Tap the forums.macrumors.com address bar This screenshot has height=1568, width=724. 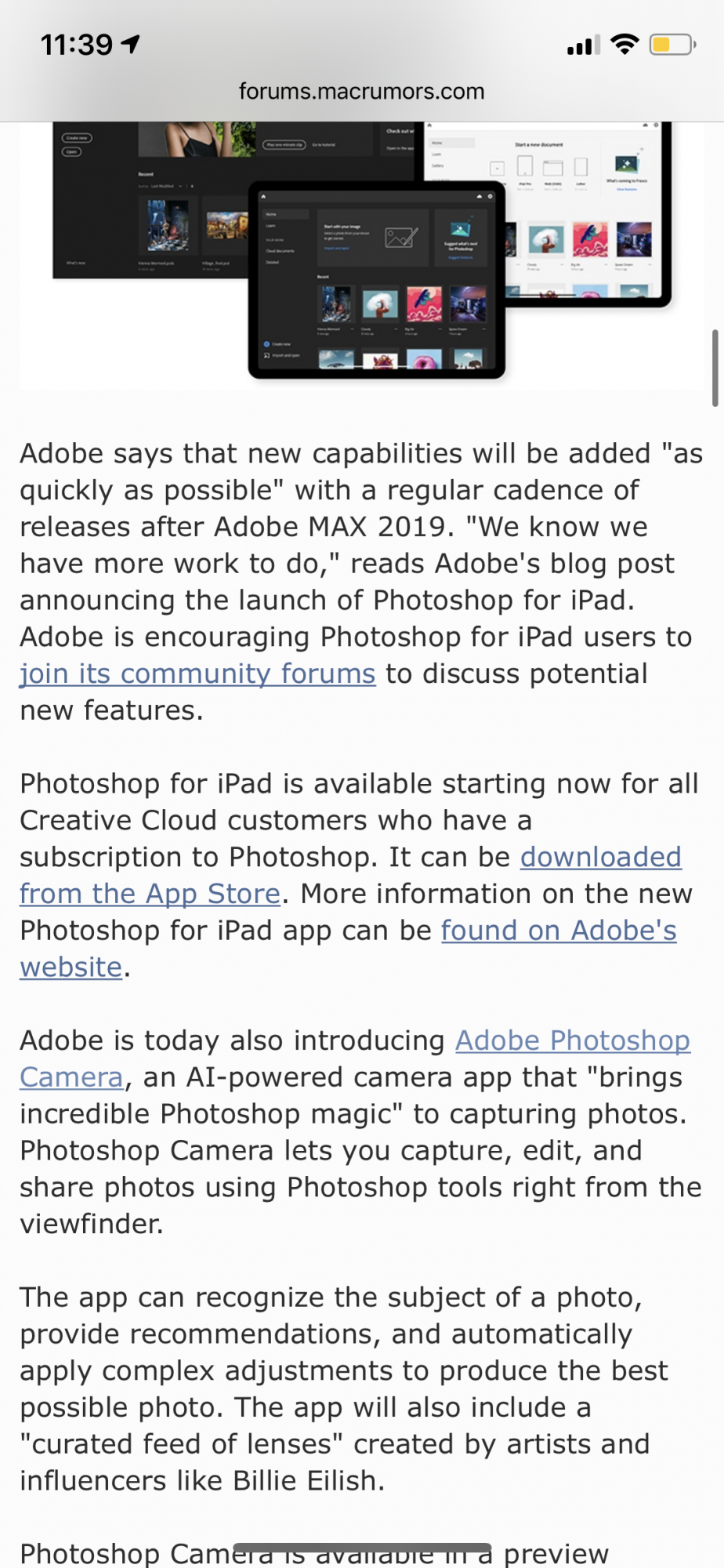(x=362, y=92)
